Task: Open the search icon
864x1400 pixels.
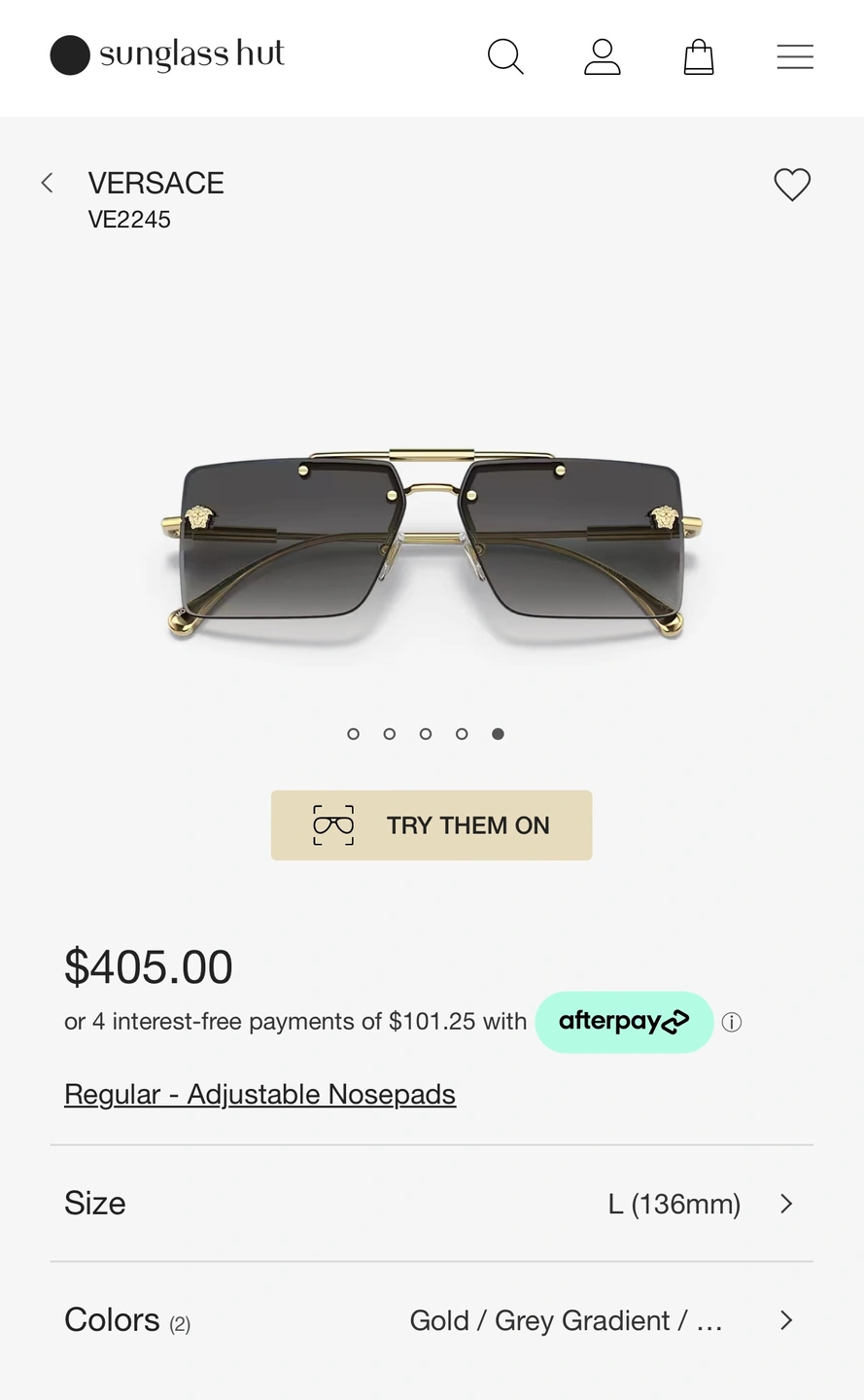Action: pyautogui.click(x=505, y=56)
